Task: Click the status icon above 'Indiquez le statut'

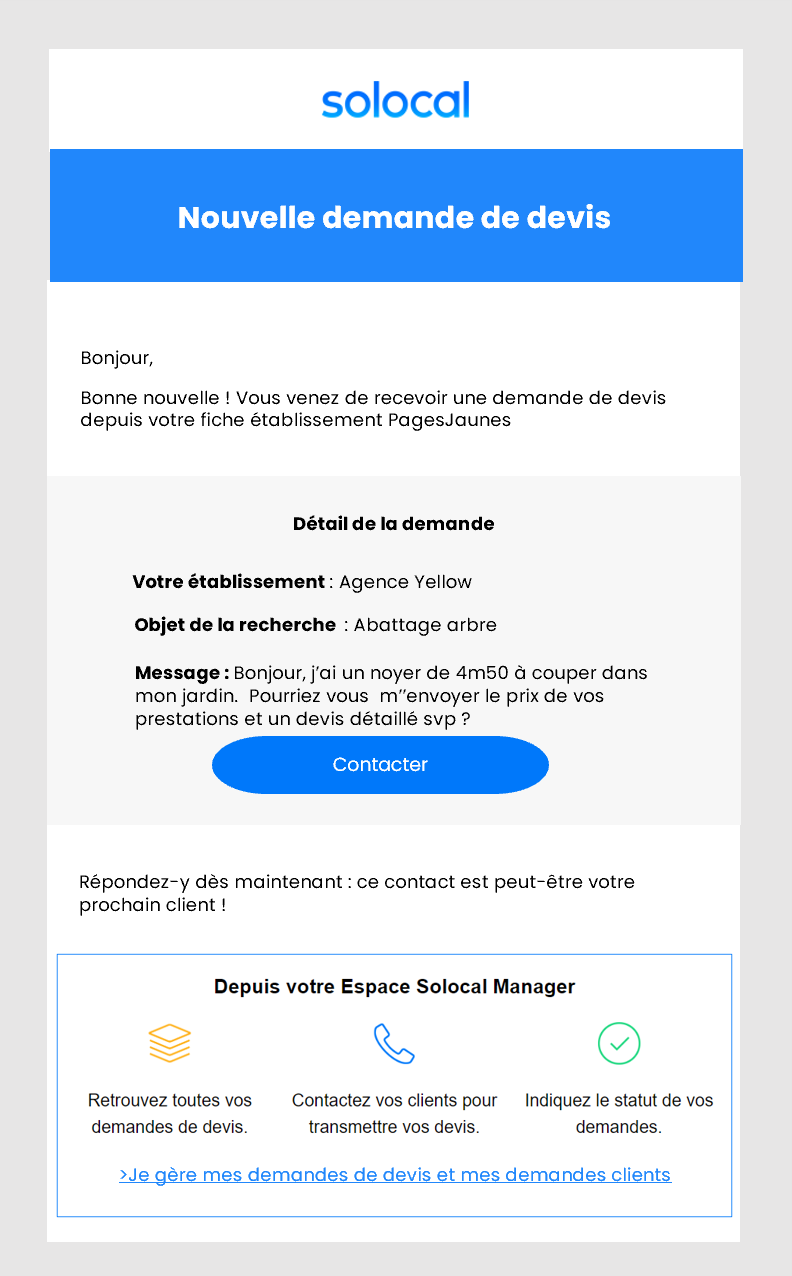Action: click(x=618, y=1043)
